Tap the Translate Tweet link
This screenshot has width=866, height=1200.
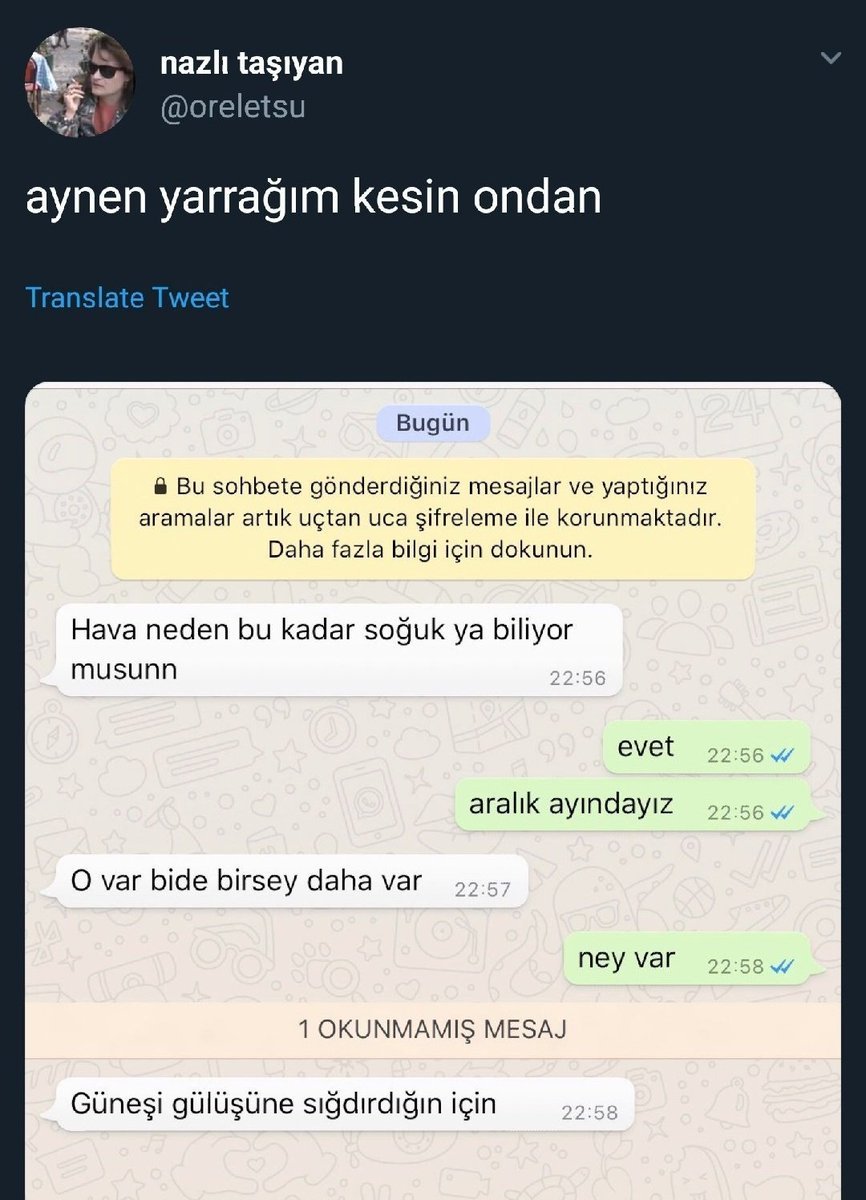[127, 297]
